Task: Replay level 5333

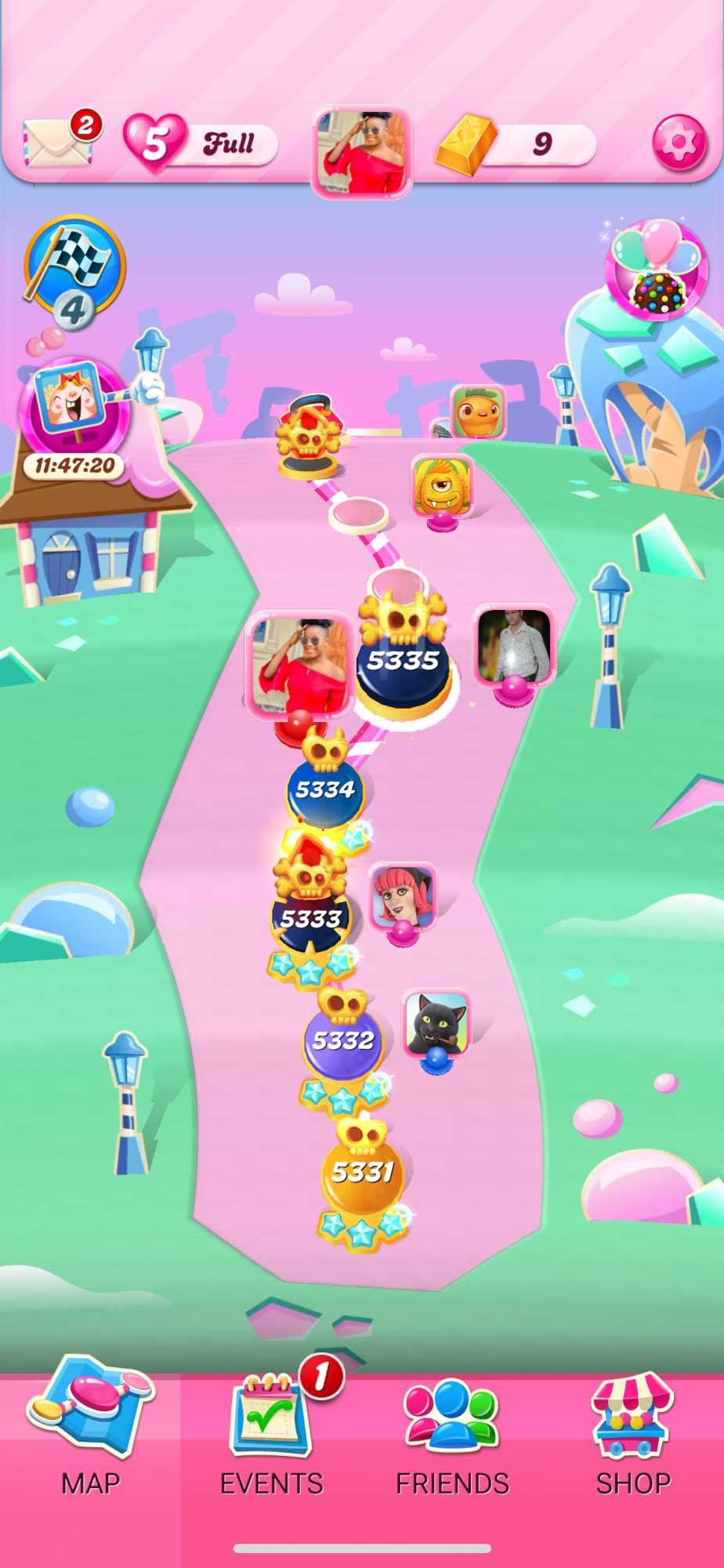Action: (310, 919)
